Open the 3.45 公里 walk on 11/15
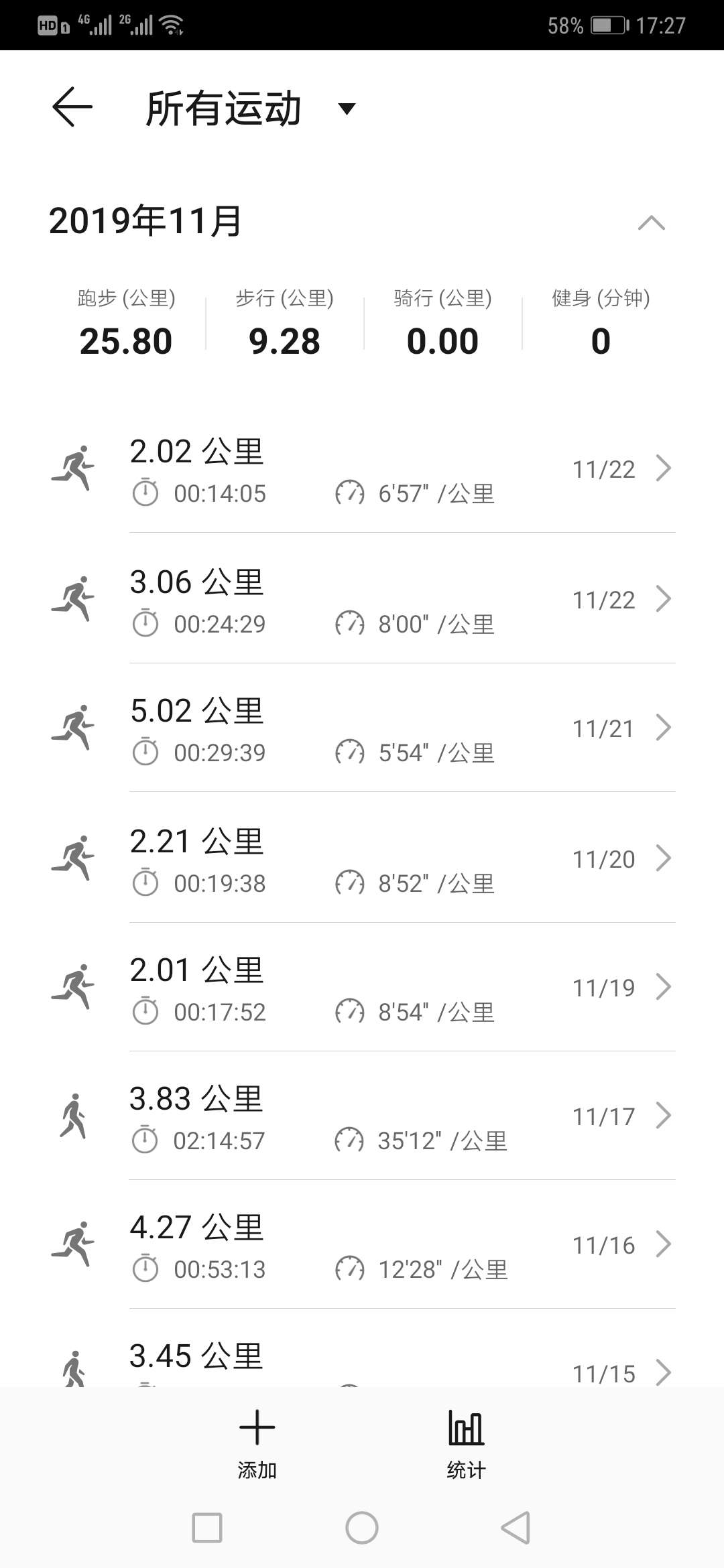The height and width of the screenshot is (1568, 724). pos(362,1348)
